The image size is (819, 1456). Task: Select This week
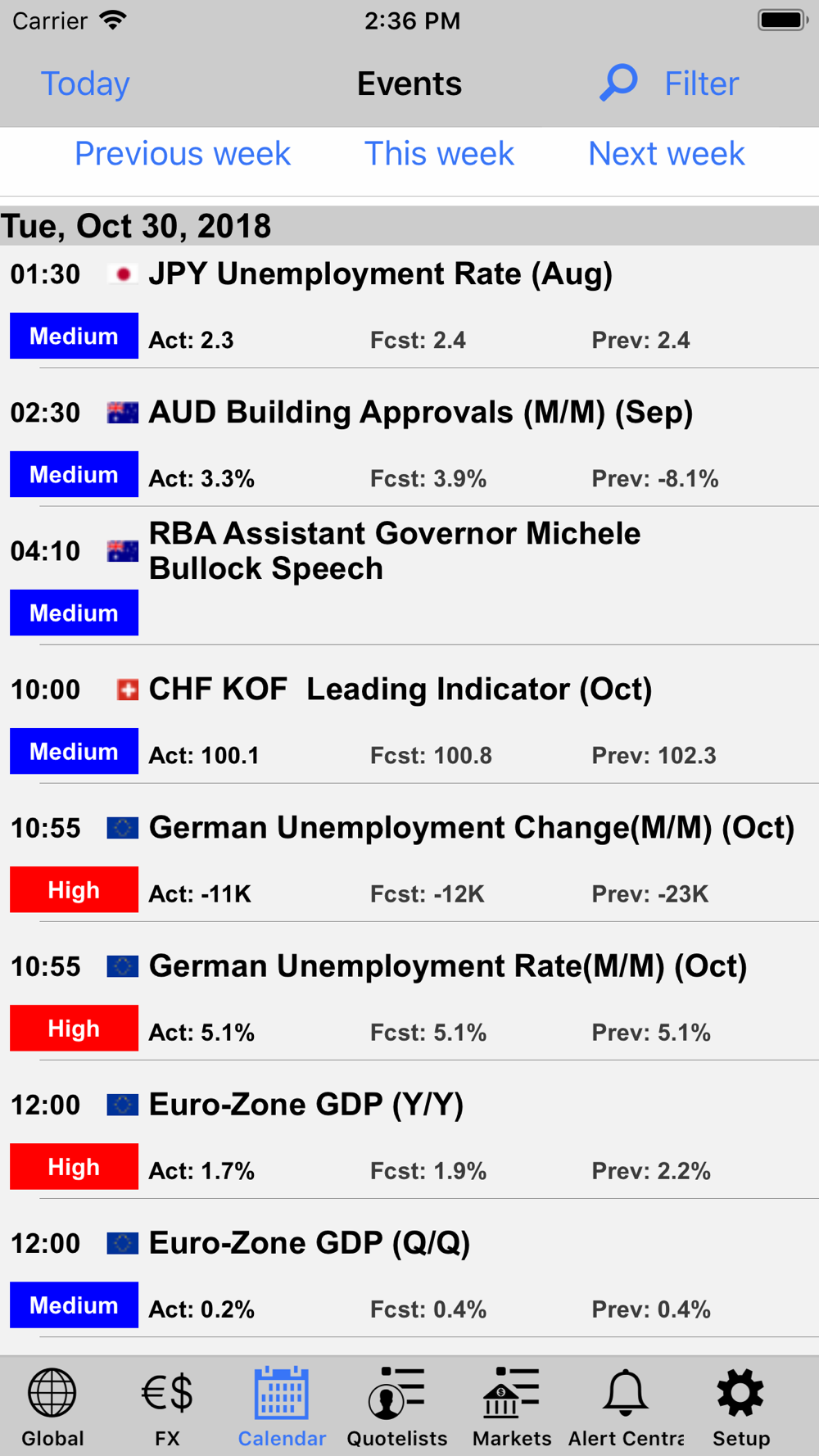click(x=439, y=154)
